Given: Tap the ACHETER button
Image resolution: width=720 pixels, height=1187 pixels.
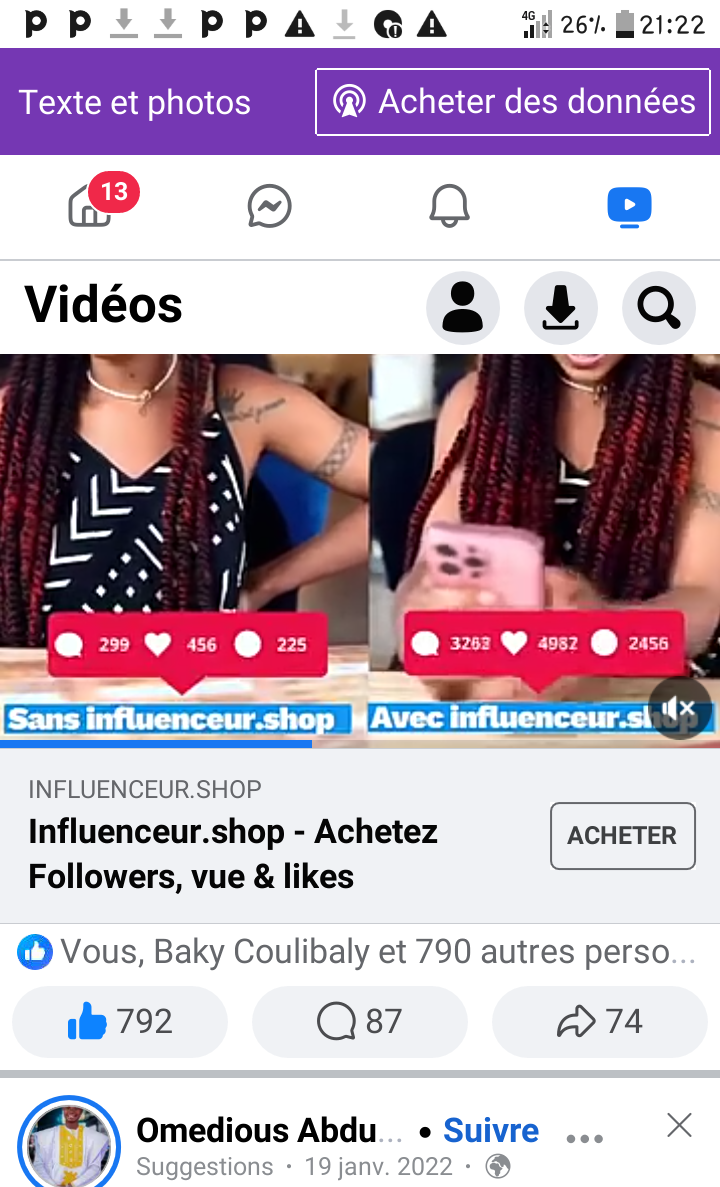Looking at the screenshot, I should (622, 836).
